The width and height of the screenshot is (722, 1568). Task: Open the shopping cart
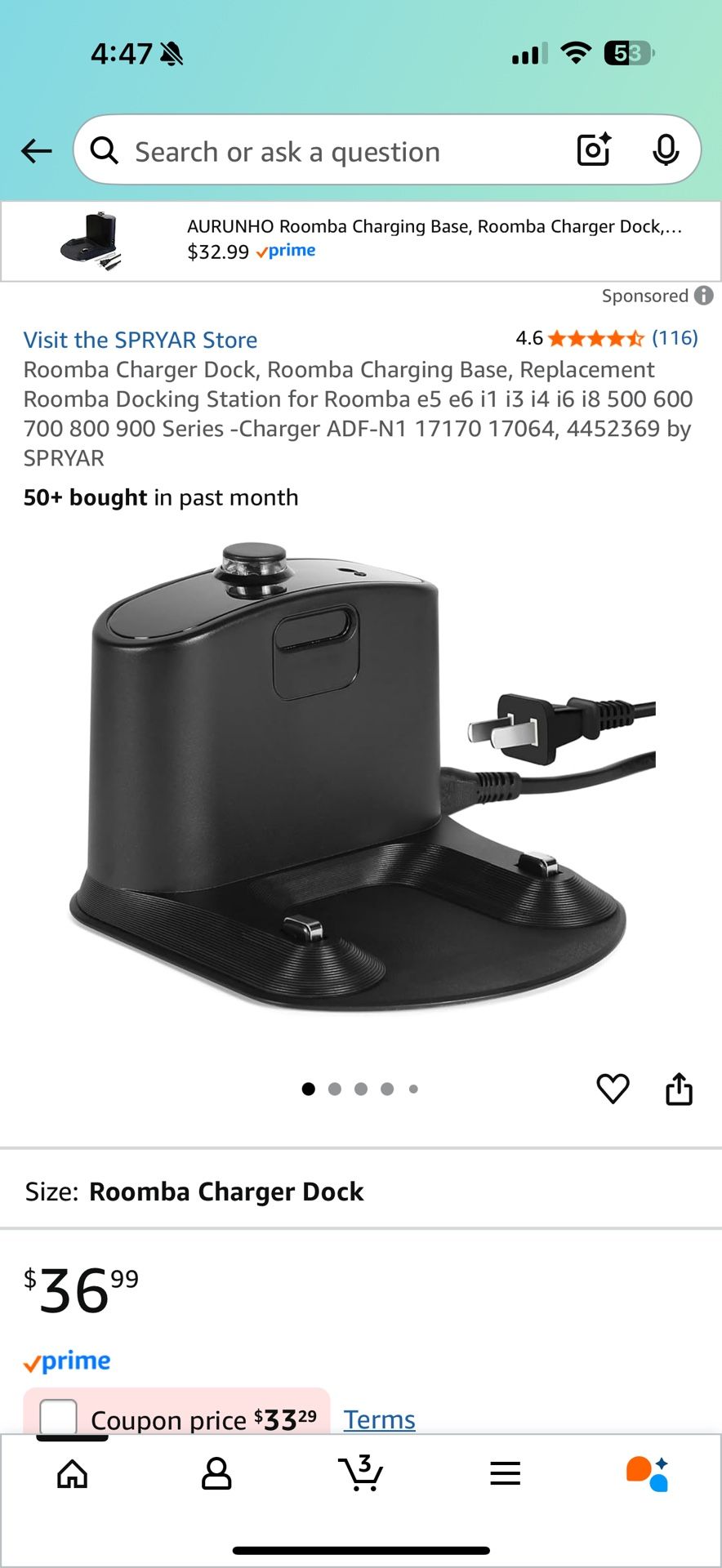pyautogui.click(x=361, y=1473)
